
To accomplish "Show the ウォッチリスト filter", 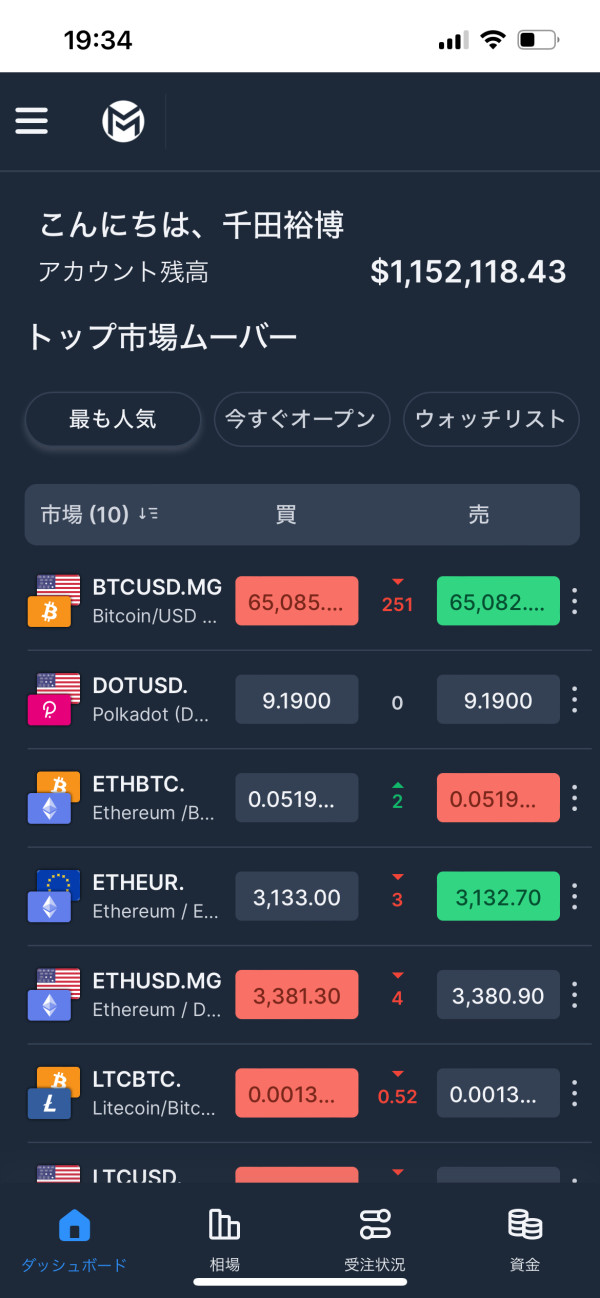I will (x=491, y=419).
